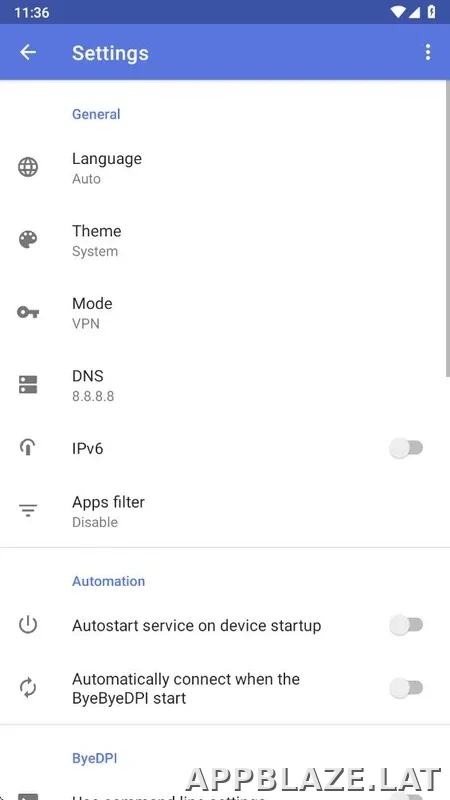Image resolution: width=450 pixels, height=800 pixels.
Task: Turn on automatic connect at ByeByeDPI start
Action: (x=407, y=688)
